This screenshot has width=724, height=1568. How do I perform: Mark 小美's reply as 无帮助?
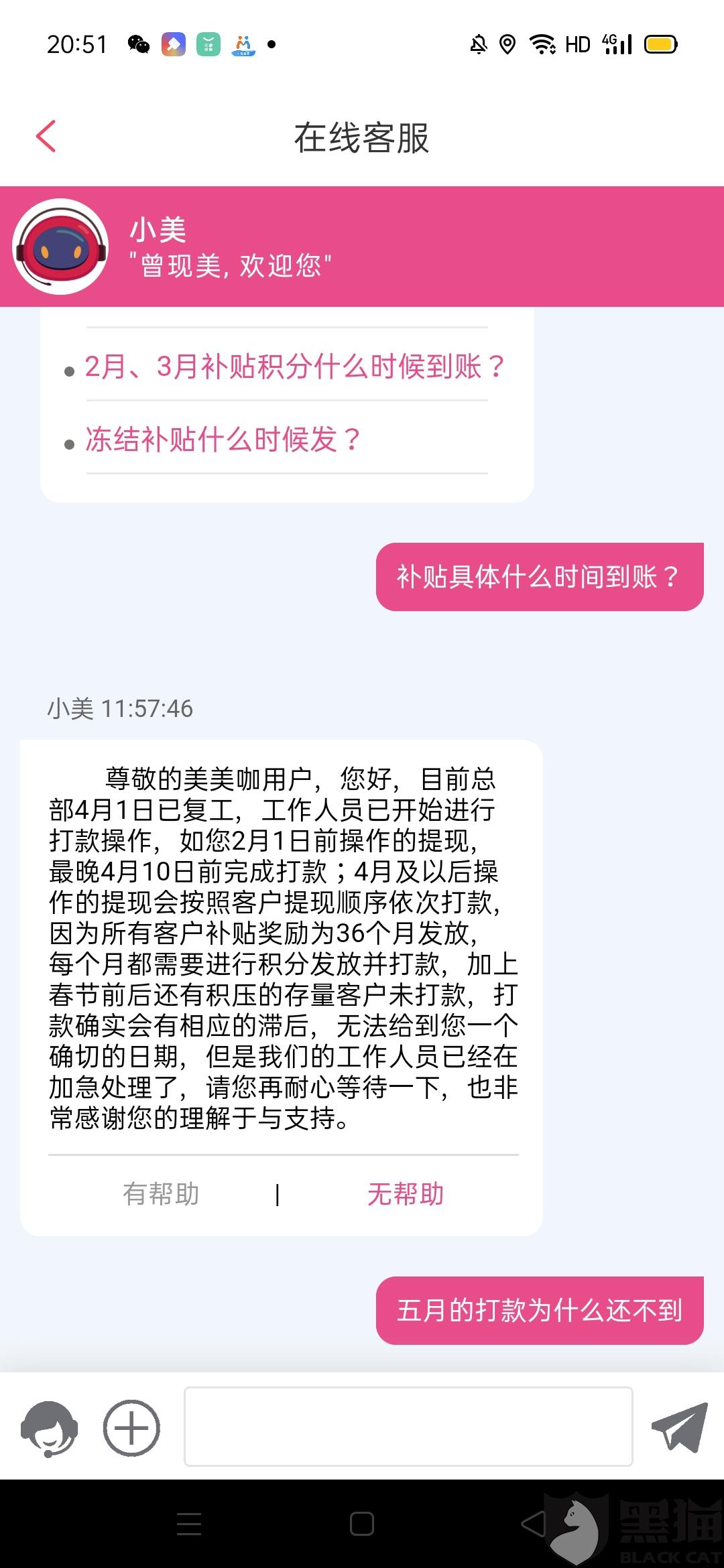tap(406, 1194)
